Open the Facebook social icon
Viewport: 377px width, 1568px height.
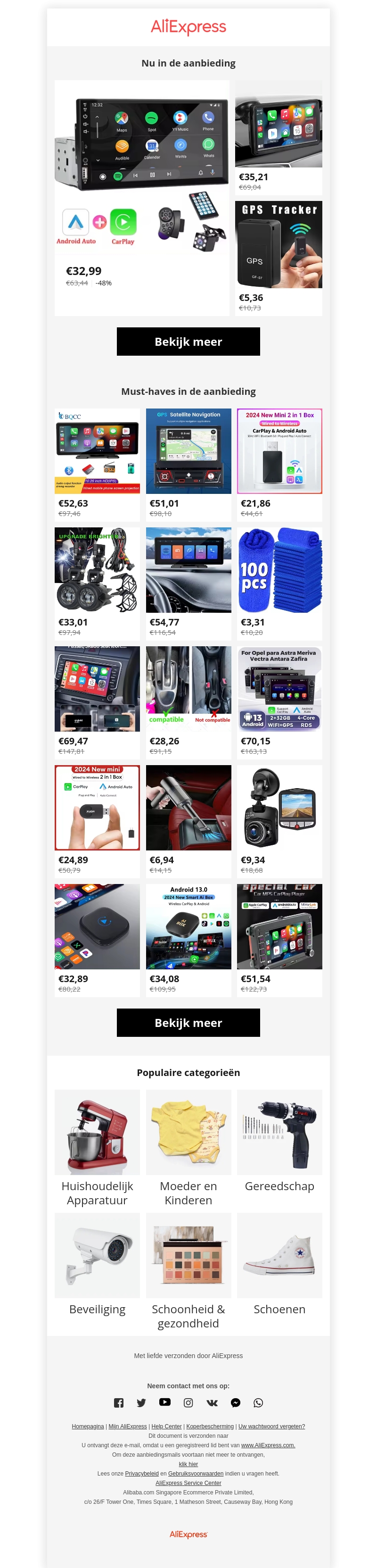coord(119,1402)
